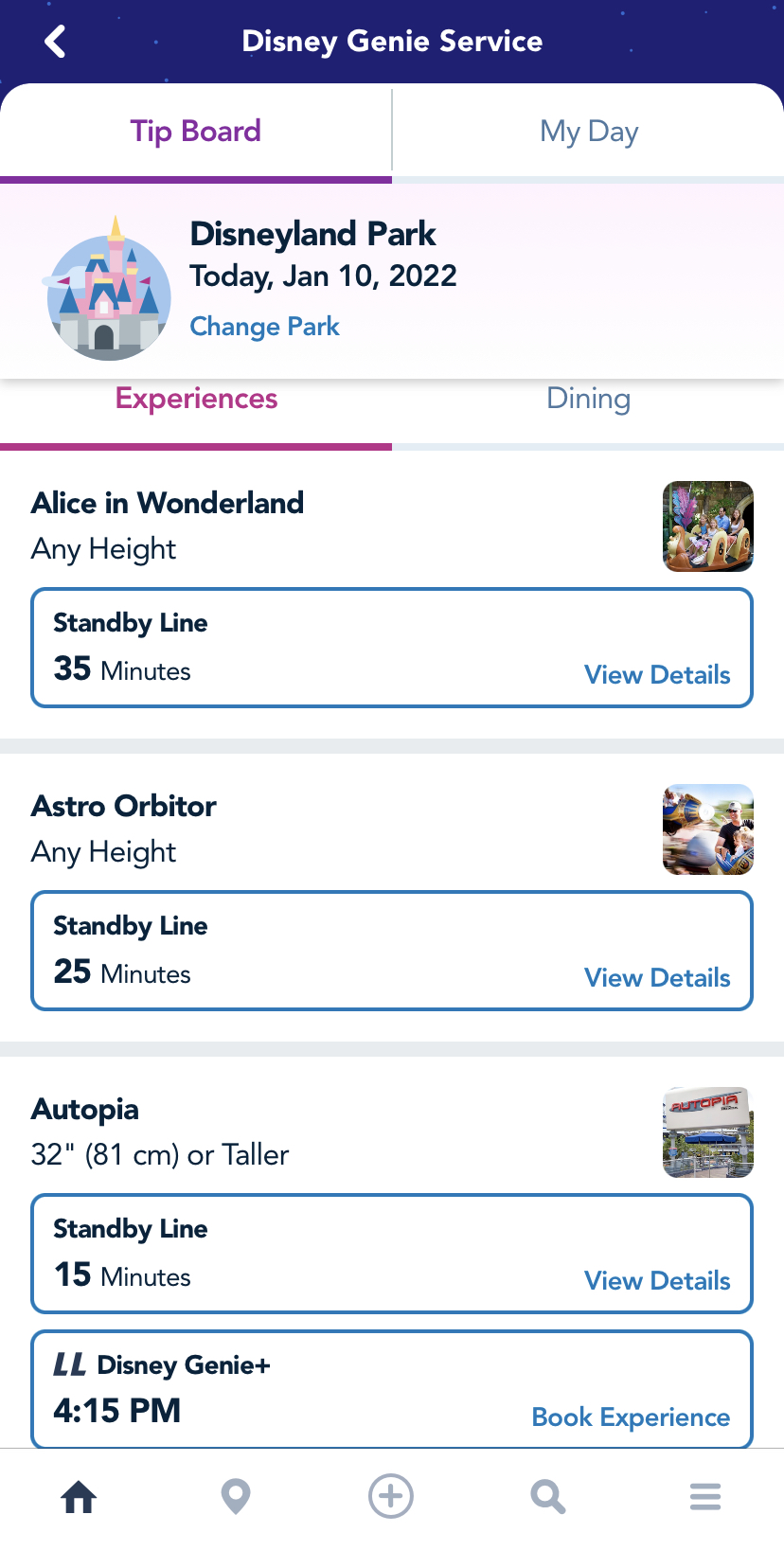Book Experience for Autopia Genie+ at 4:15 PM
This screenshot has height=1568, width=784.
click(x=631, y=1417)
